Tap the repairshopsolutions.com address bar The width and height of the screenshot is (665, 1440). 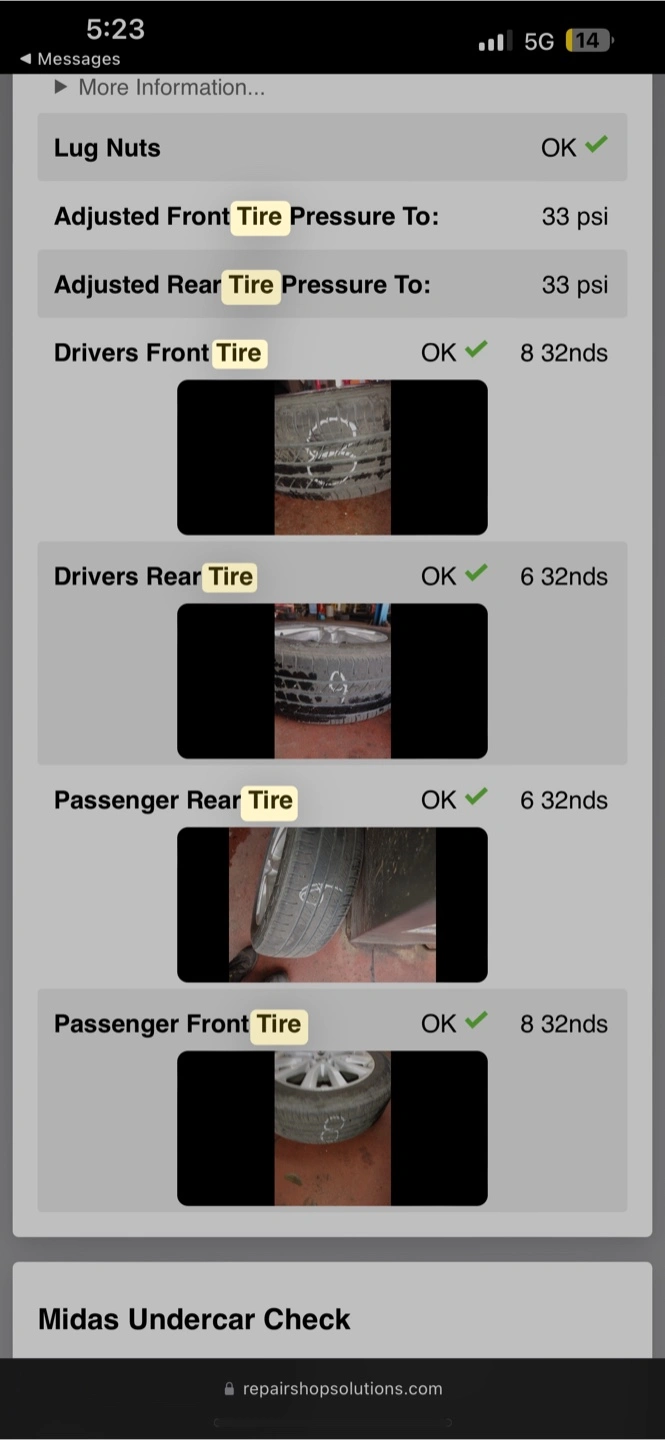[333, 1388]
